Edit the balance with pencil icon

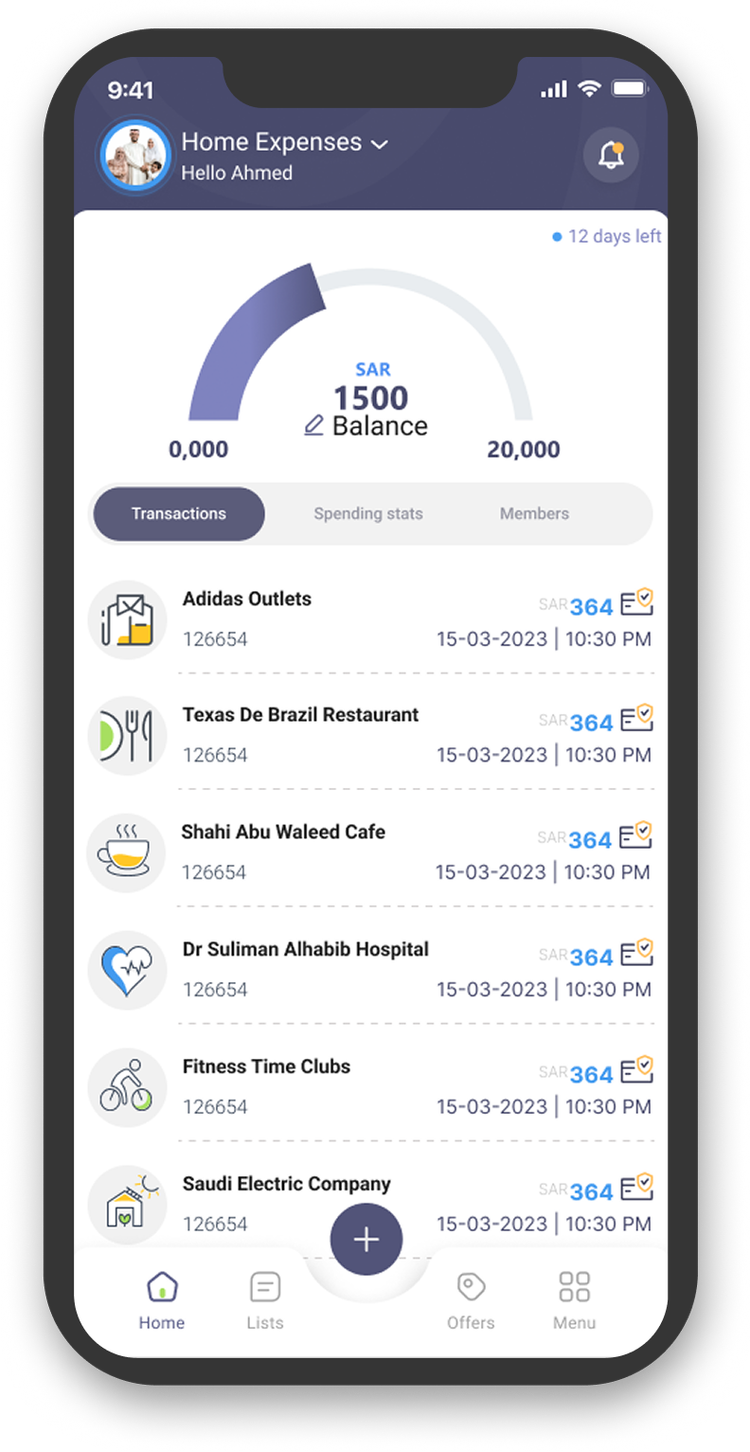313,426
